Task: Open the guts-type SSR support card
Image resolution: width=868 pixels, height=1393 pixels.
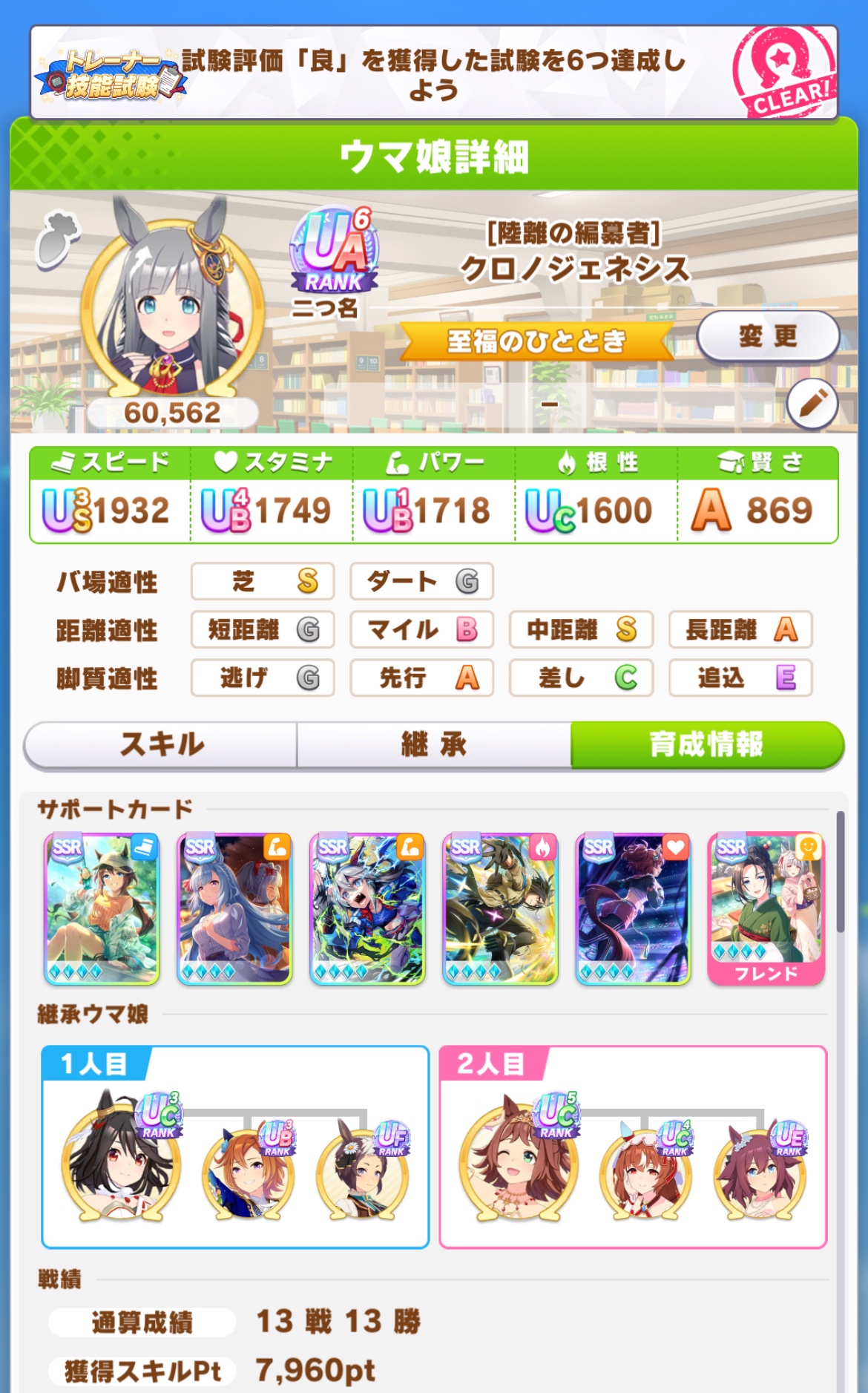Action: coord(500,908)
